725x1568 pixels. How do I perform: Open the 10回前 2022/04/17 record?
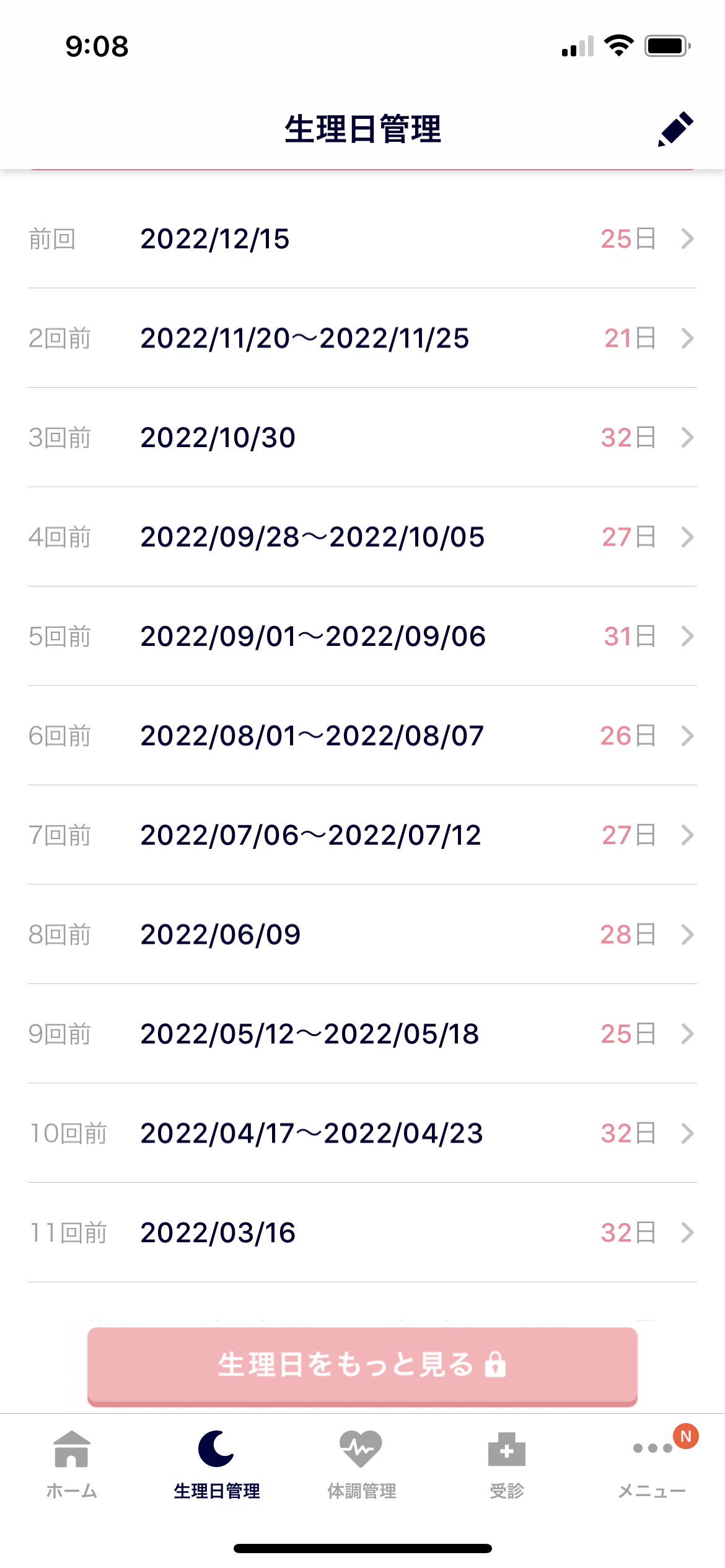tap(362, 1133)
